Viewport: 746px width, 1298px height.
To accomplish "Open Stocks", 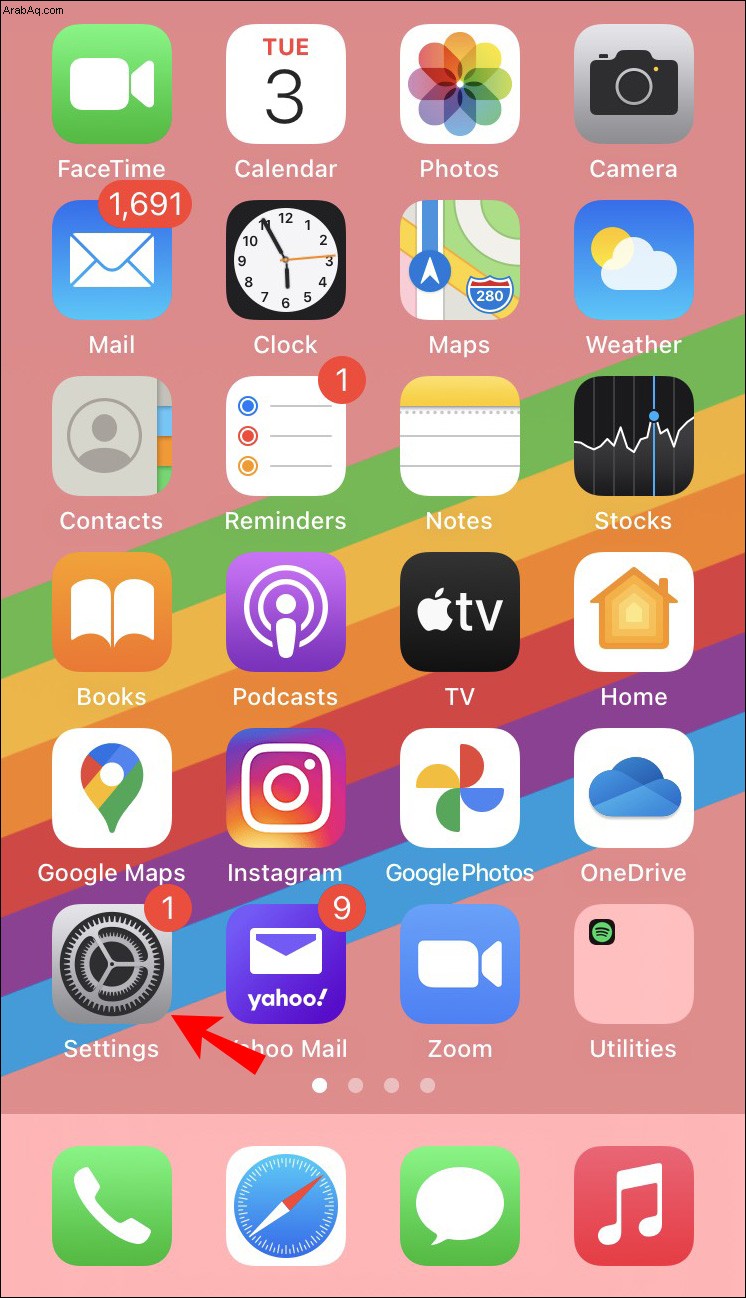I will 634,436.
